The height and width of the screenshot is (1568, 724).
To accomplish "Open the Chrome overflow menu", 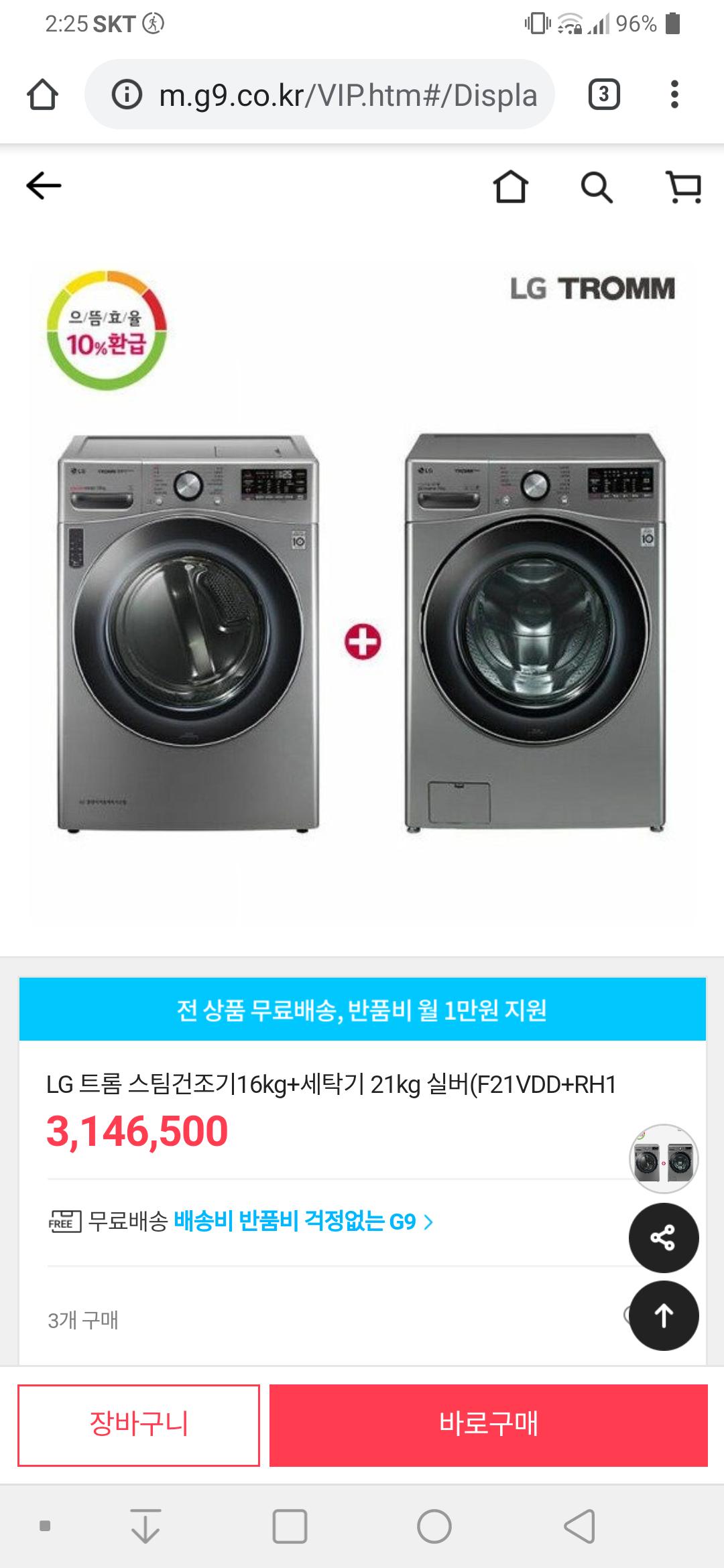I will tap(674, 94).
